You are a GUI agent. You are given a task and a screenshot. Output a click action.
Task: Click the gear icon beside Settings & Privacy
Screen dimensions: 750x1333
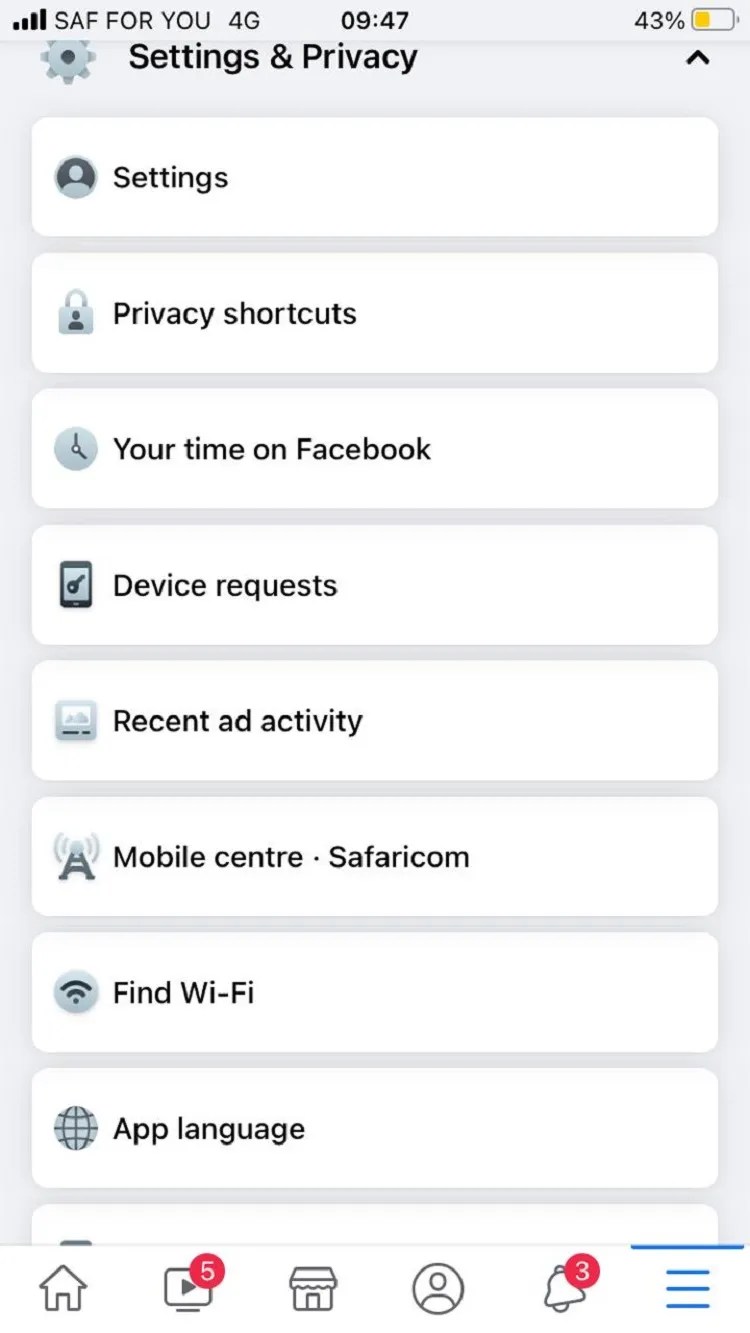[68, 58]
